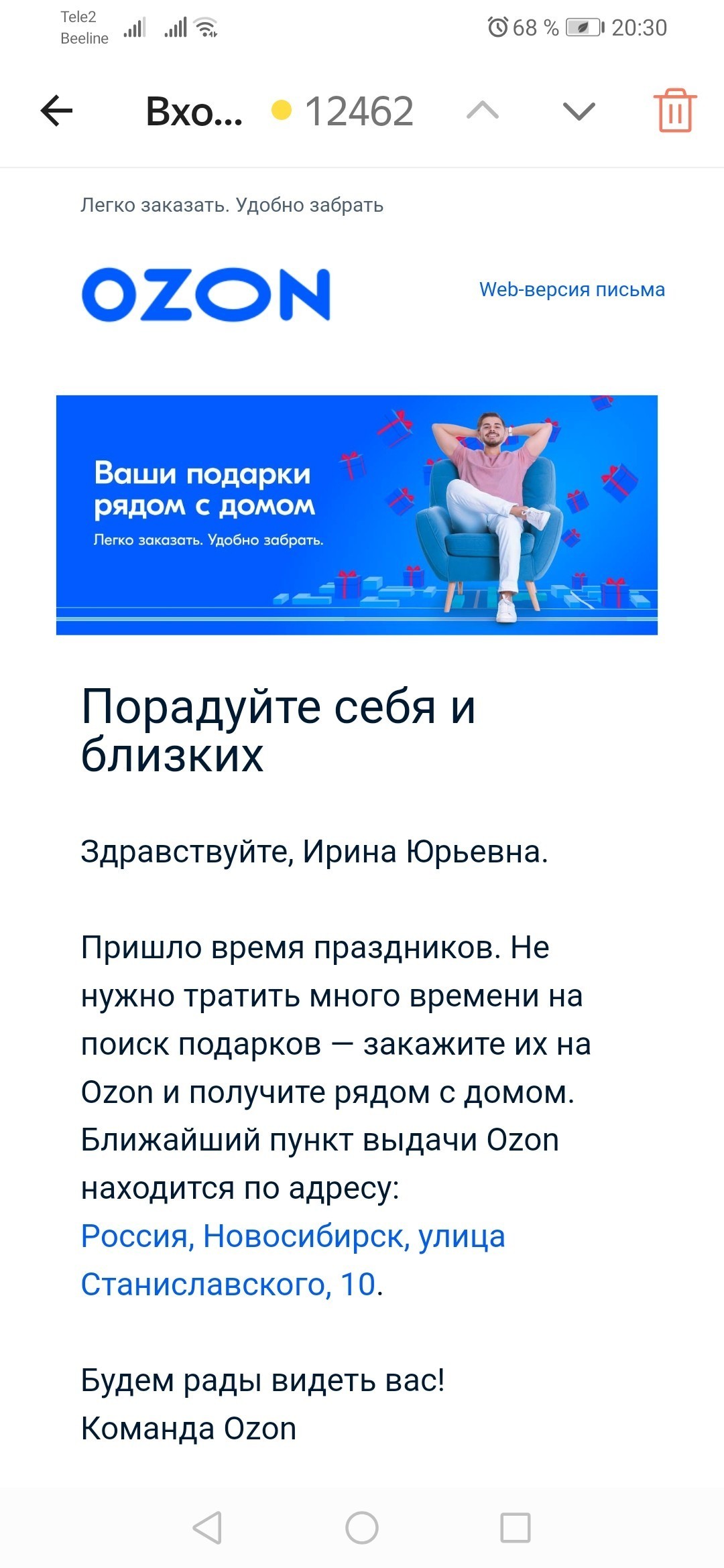Open the Новосибирск, улица Станиславского address link
724x1568 pixels.
[293, 1260]
